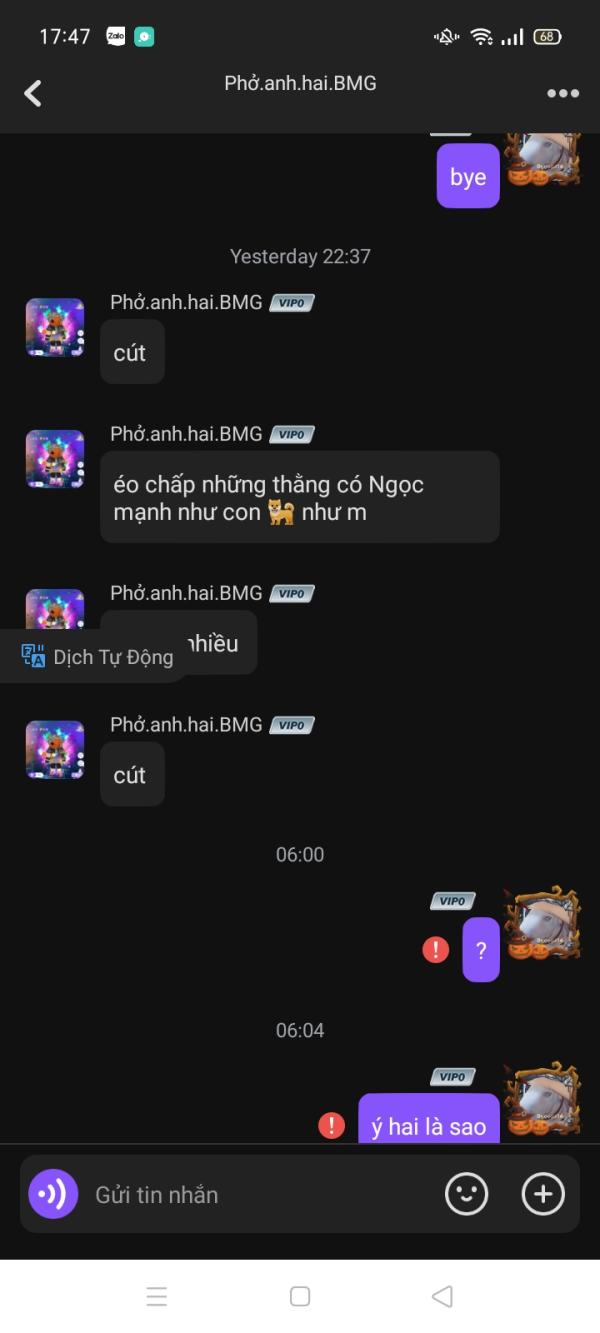Image resolution: width=600 pixels, height=1333 pixels.
Task: Go back from the chat
Action: click(33, 93)
